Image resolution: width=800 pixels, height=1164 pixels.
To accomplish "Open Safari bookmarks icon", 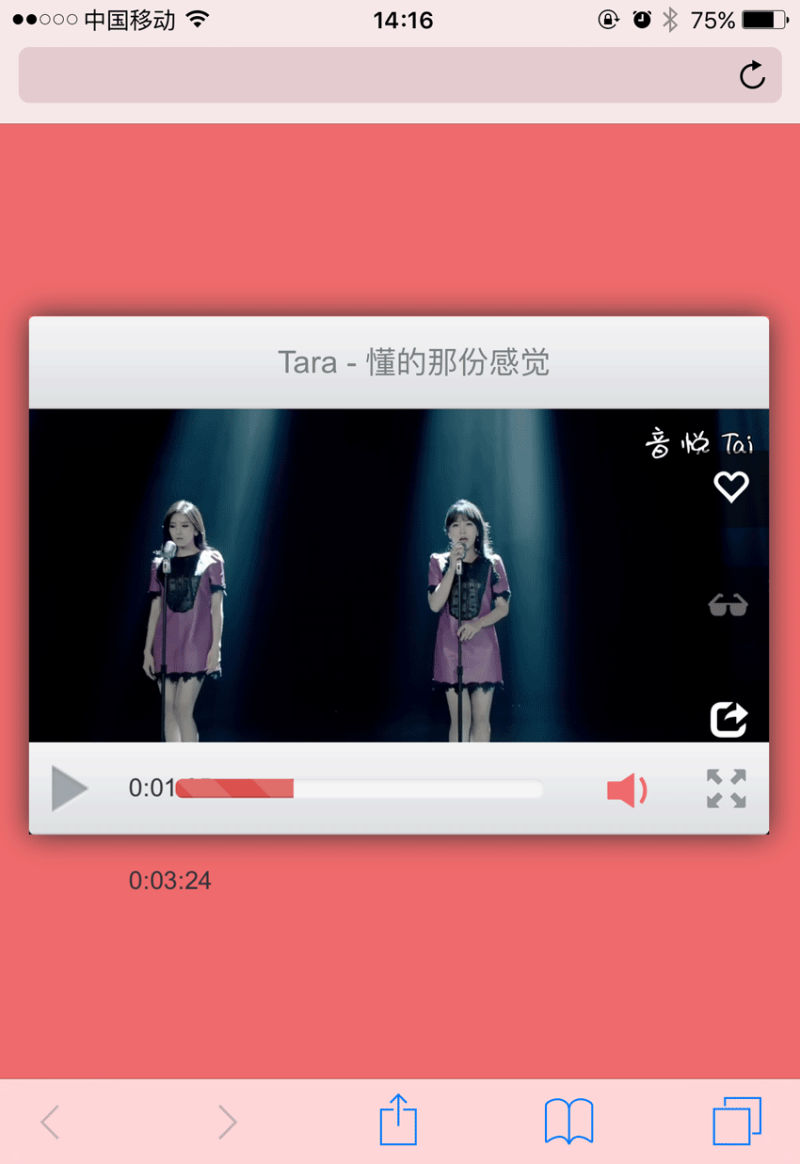I will (x=568, y=1121).
